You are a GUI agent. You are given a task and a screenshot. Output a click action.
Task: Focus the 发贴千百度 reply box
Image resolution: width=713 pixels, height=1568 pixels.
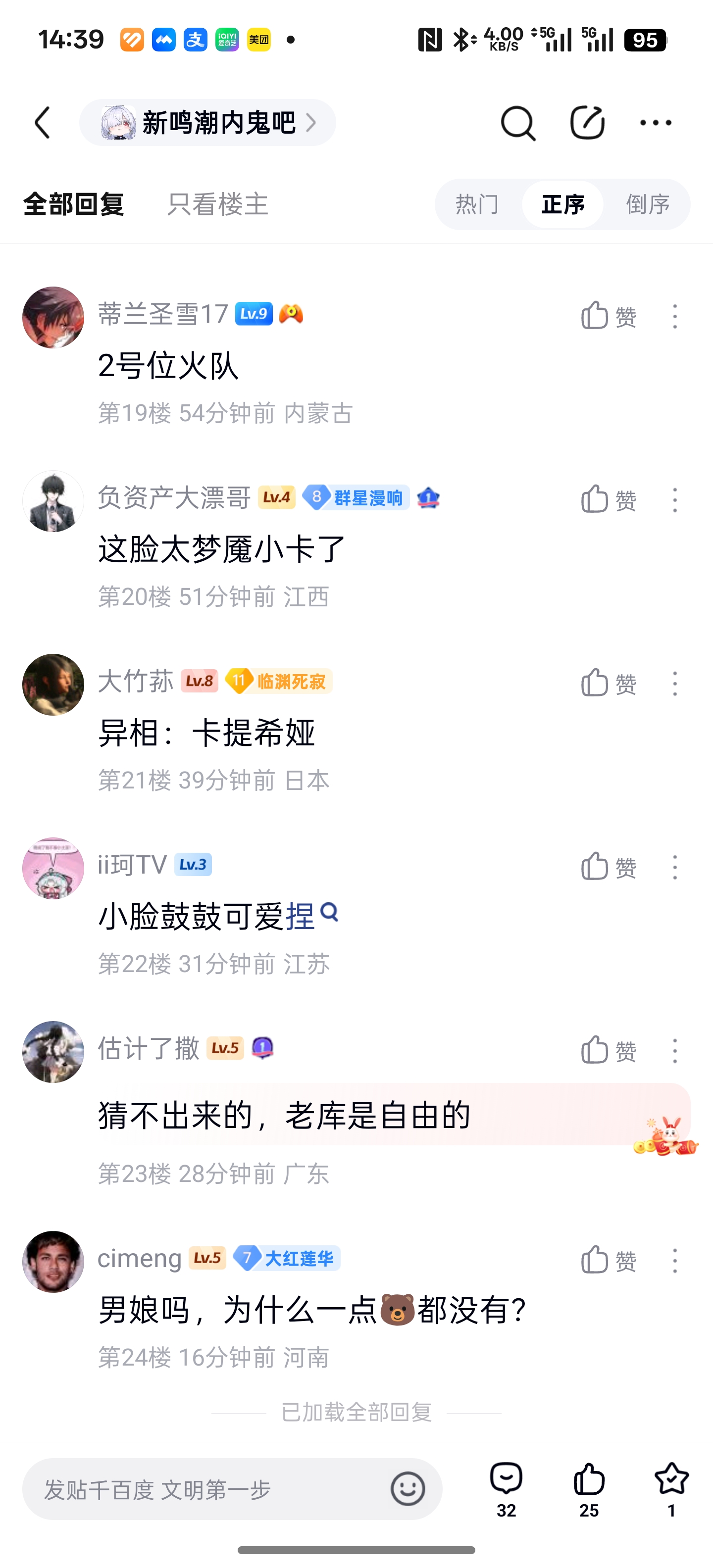pyautogui.click(x=207, y=1489)
